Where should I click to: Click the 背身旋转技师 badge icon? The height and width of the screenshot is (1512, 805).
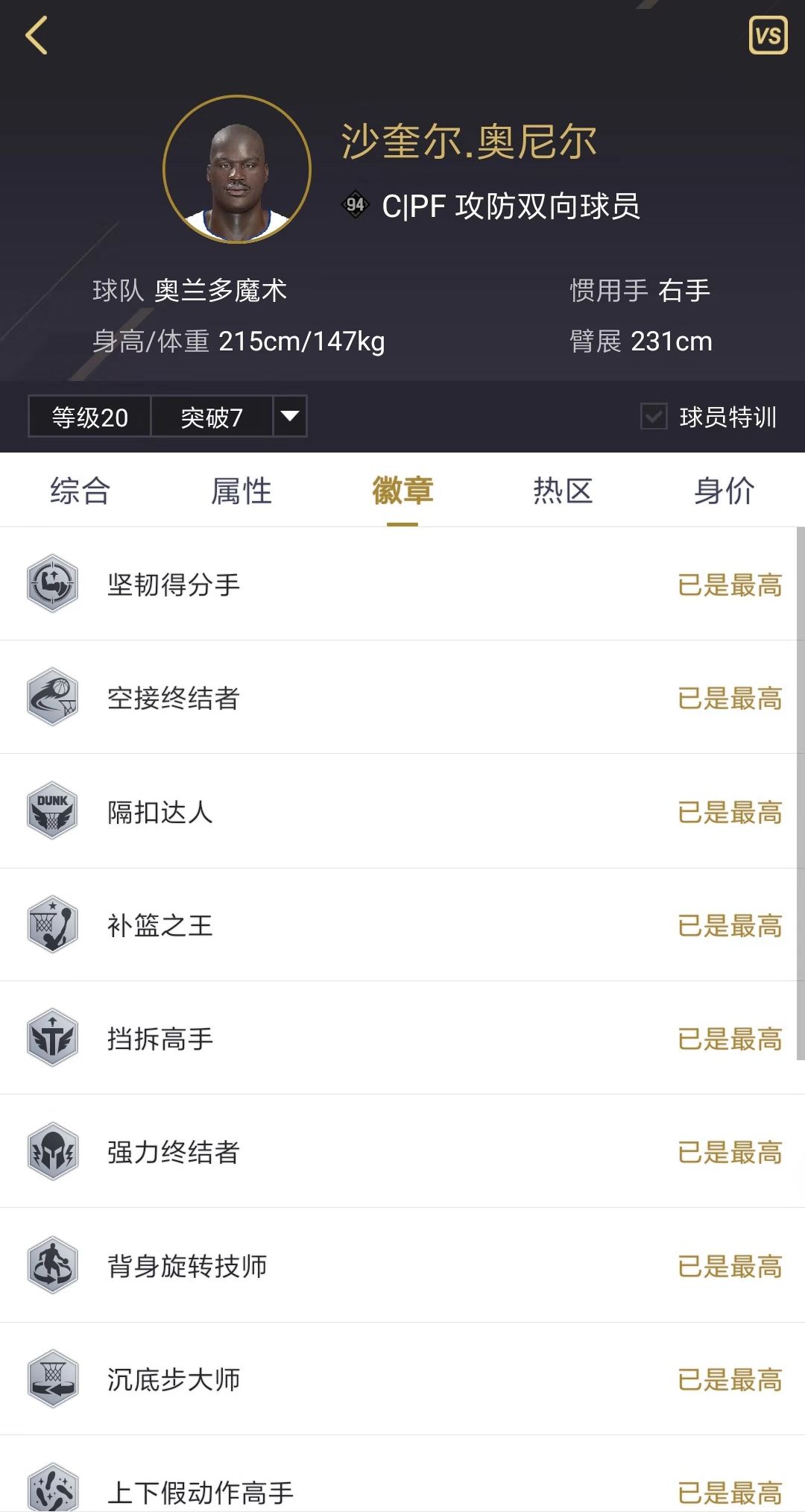click(x=52, y=1265)
